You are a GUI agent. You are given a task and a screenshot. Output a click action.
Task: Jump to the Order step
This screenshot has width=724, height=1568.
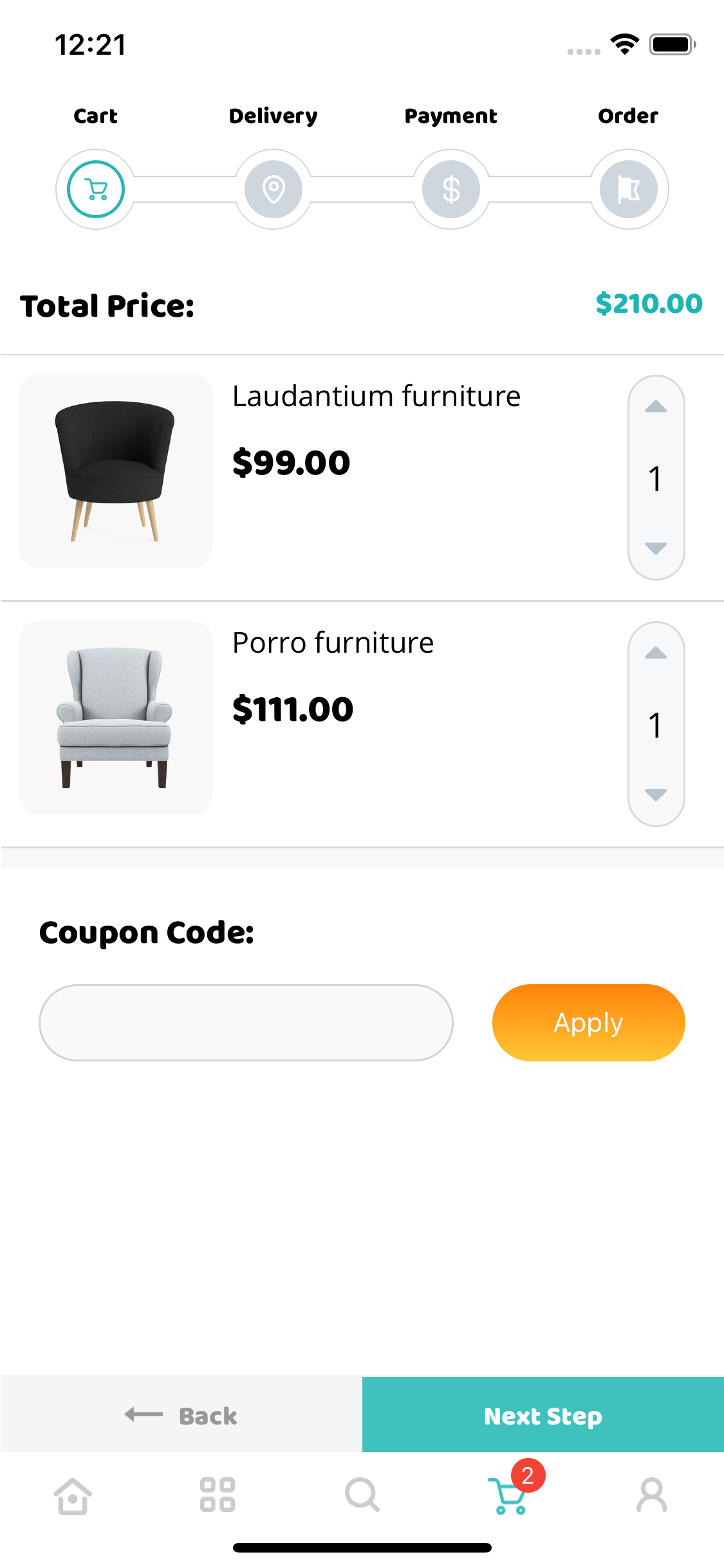click(629, 189)
